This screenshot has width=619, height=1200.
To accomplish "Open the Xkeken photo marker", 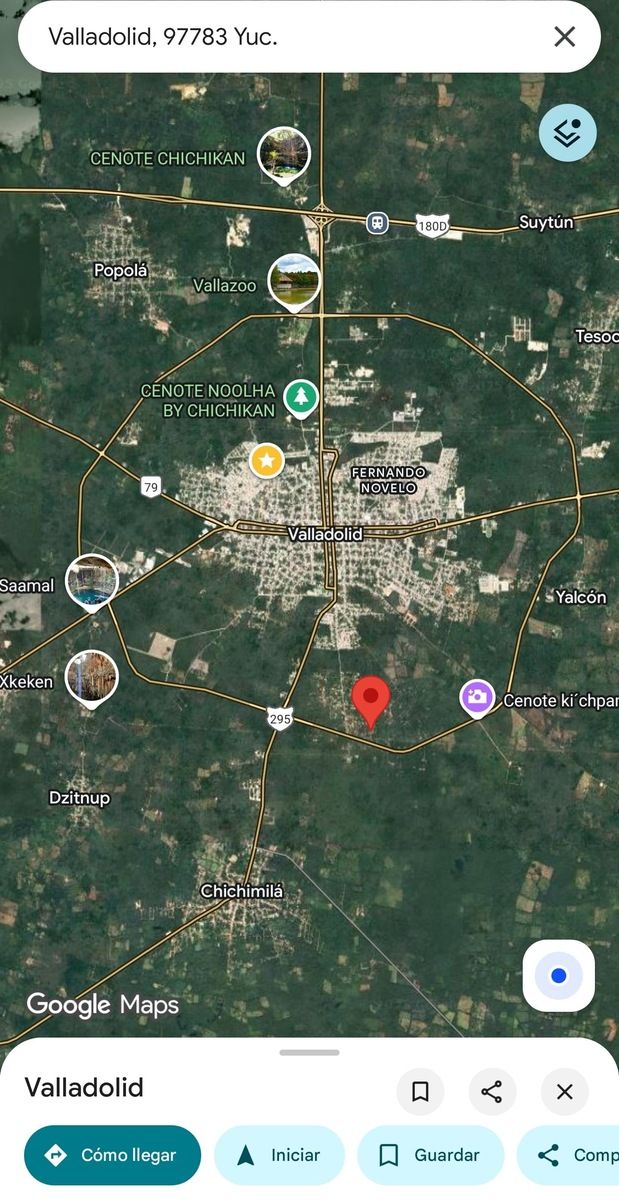I will 92,678.
